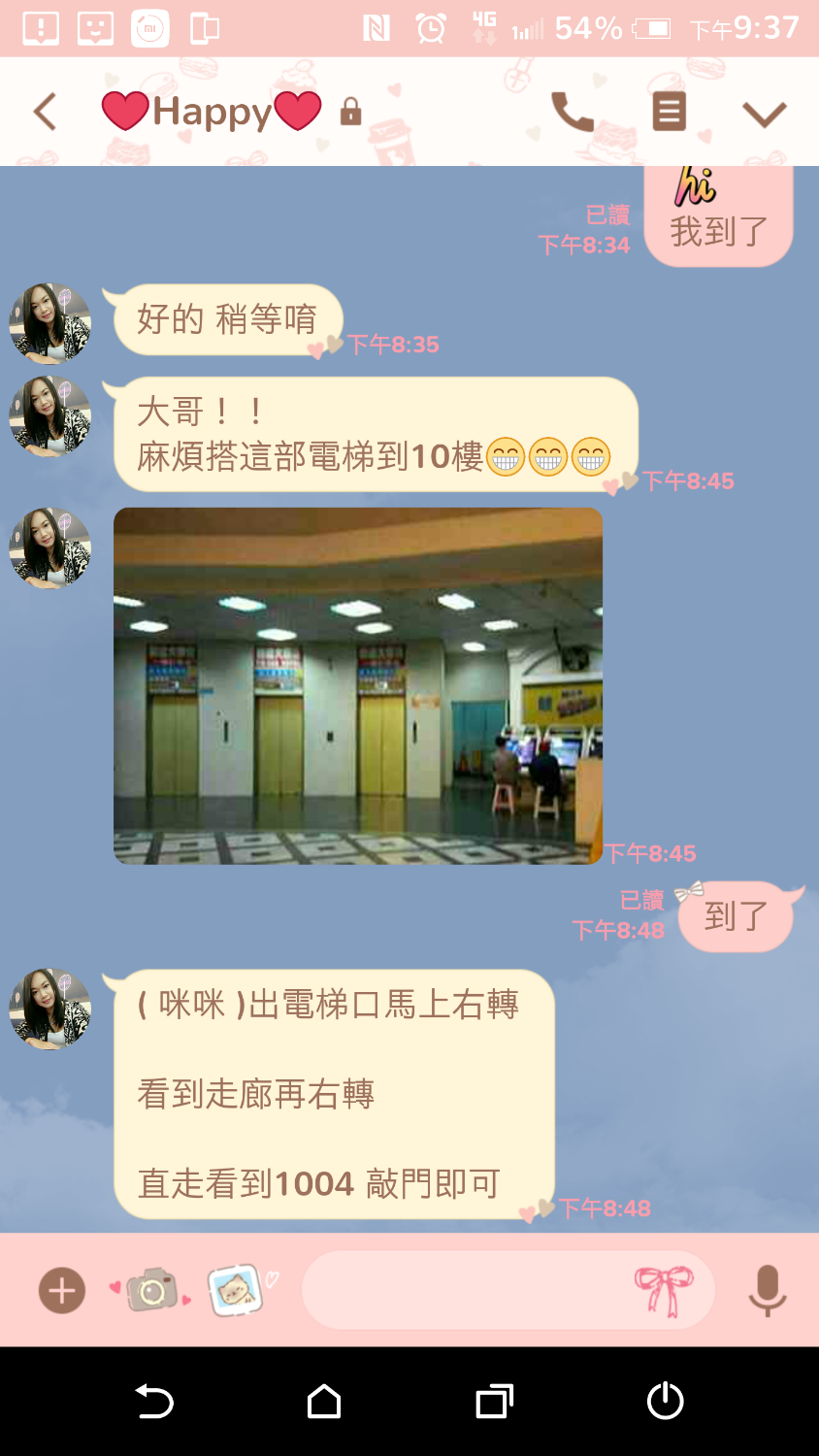Open the camera to take a photo

[x=151, y=1290]
